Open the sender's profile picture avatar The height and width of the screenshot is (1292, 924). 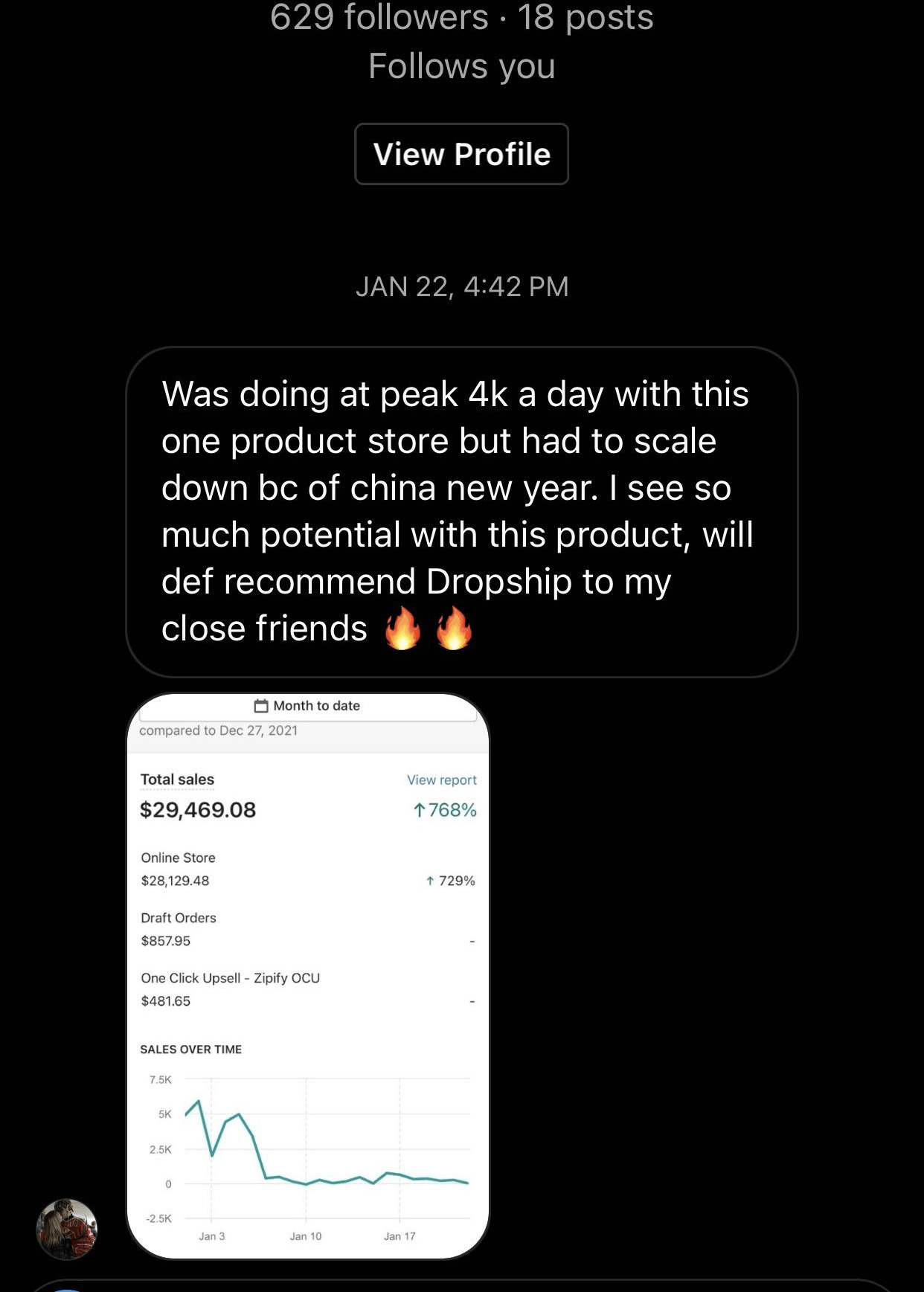click(67, 1228)
